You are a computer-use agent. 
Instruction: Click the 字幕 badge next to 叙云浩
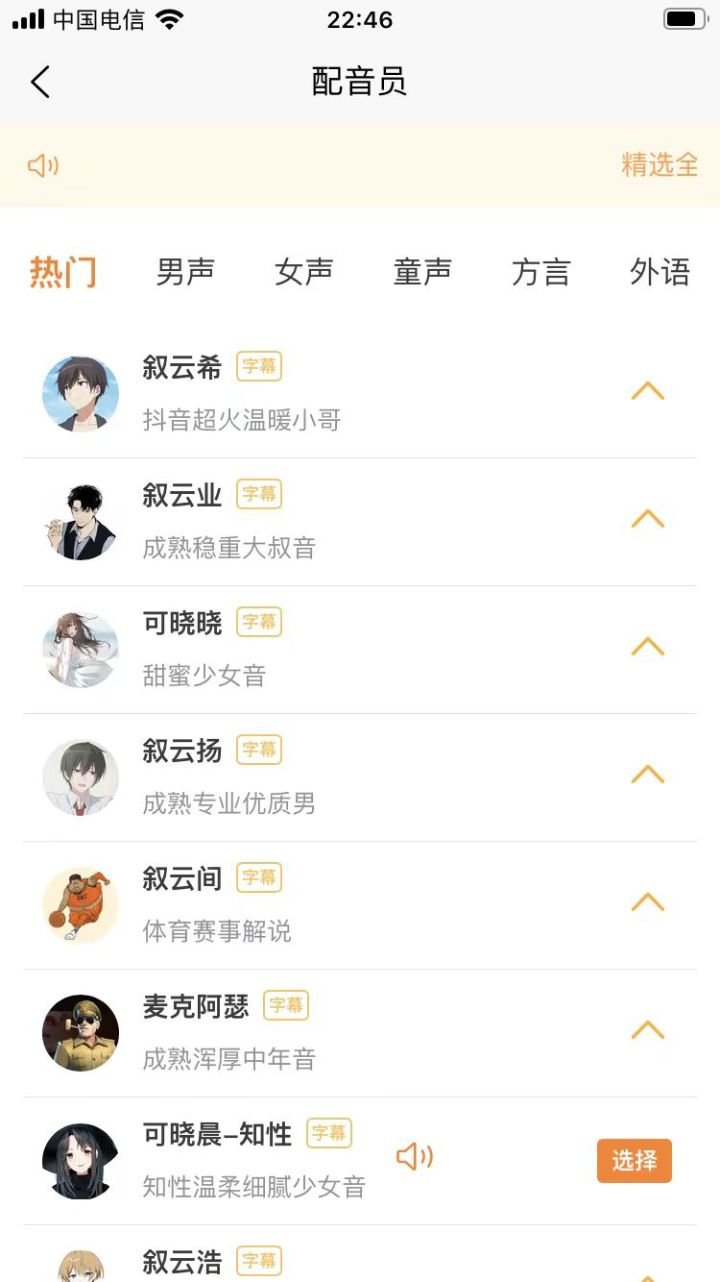260,1259
